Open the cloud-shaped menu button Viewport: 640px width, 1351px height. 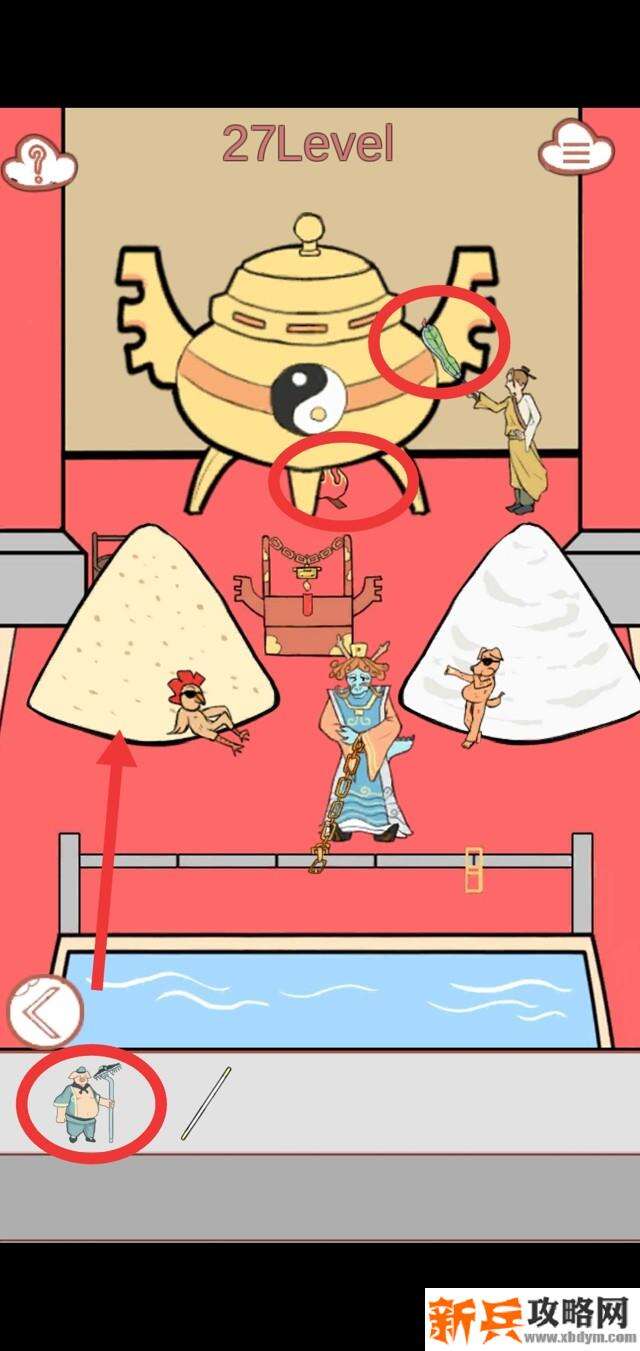pyautogui.click(x=575, y=151)
